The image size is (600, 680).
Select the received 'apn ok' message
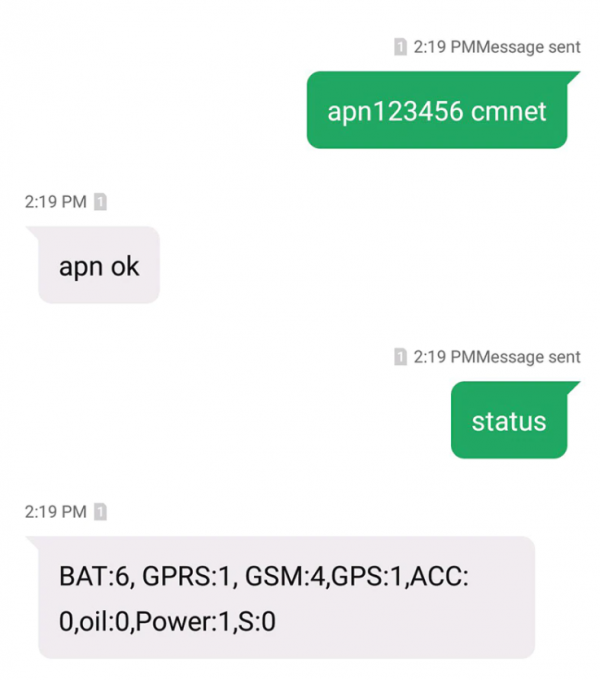[x=99, y=265]
